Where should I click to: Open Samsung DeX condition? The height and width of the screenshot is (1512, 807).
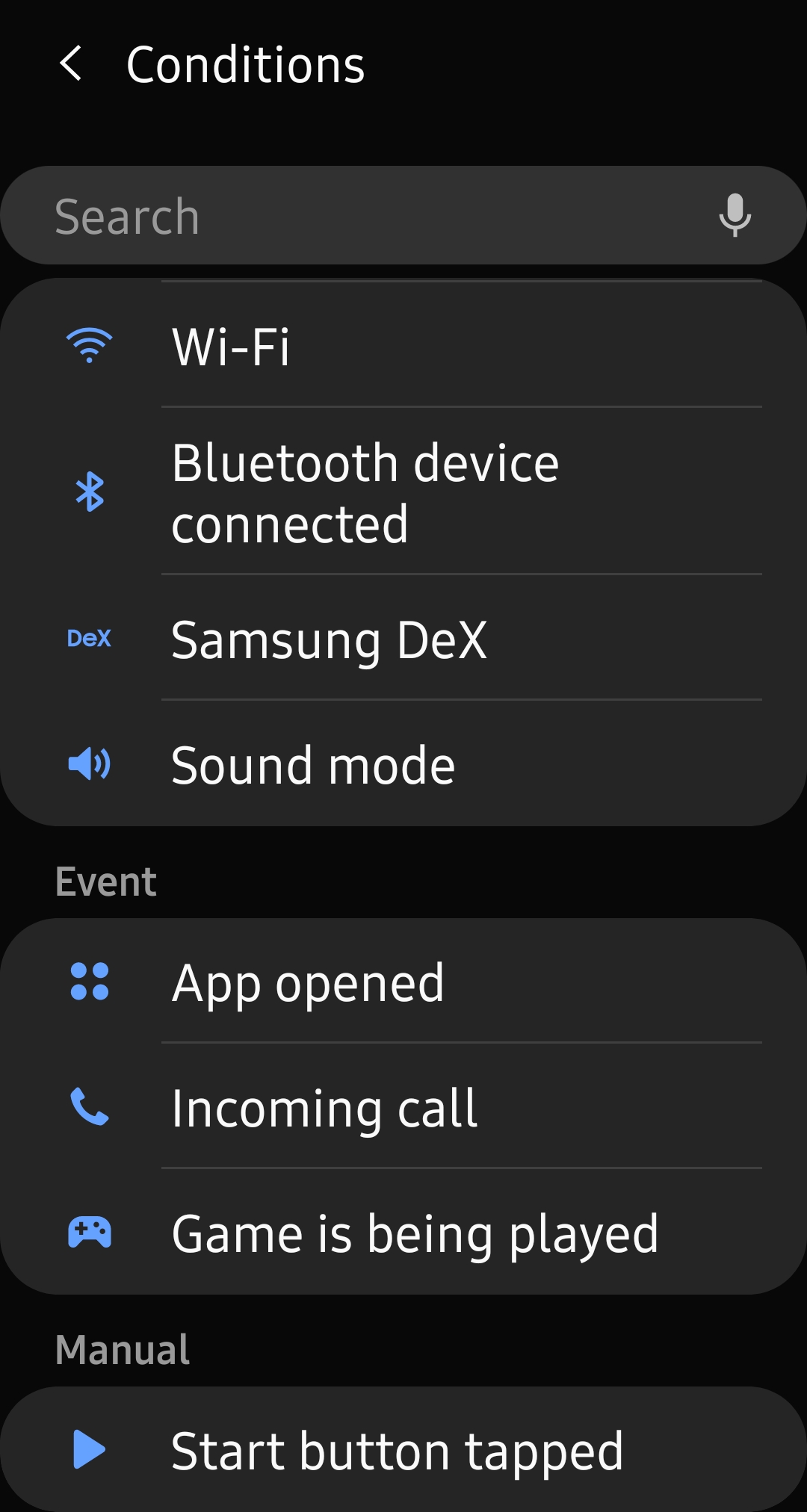[403, 638]
